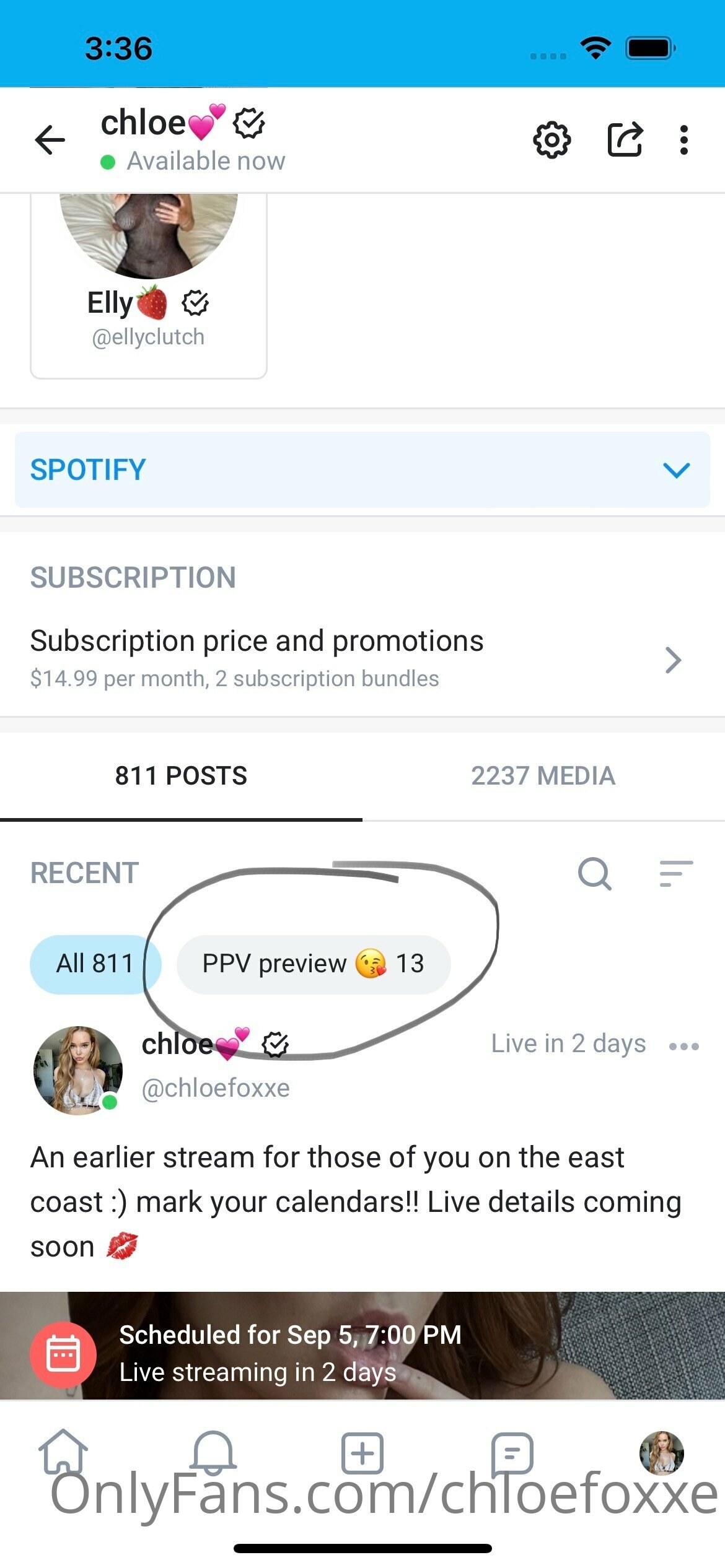
Task: Go to the home tab
Action: tap(63, 1452)
